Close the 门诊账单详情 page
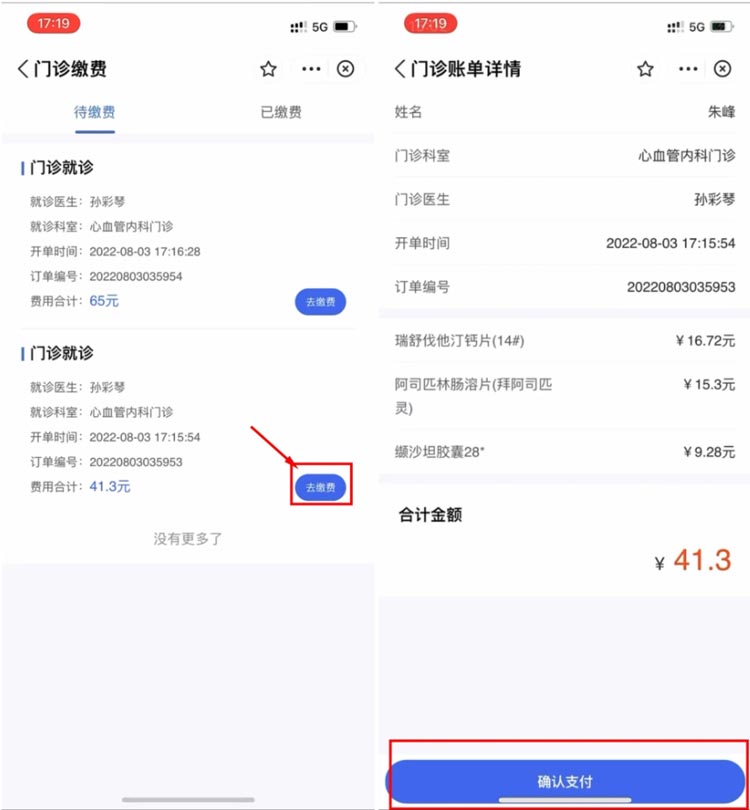The width and height of the screenshot is (750, 810). point(722,69)
